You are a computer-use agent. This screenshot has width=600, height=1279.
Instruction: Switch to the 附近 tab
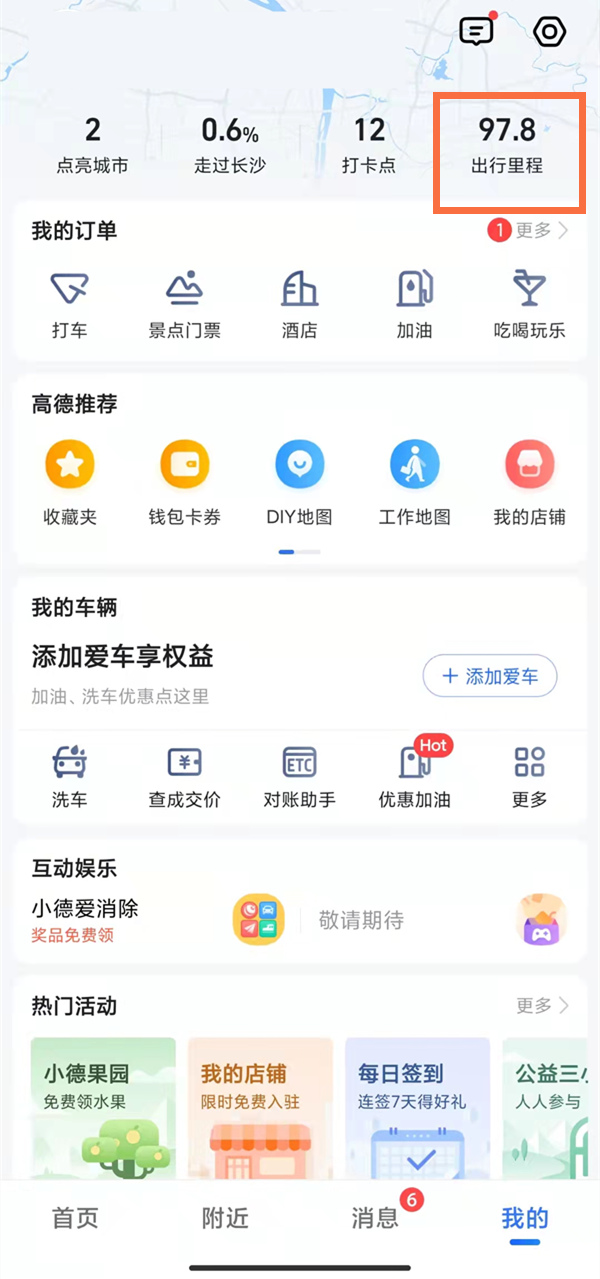click(x=225, y=1218)
